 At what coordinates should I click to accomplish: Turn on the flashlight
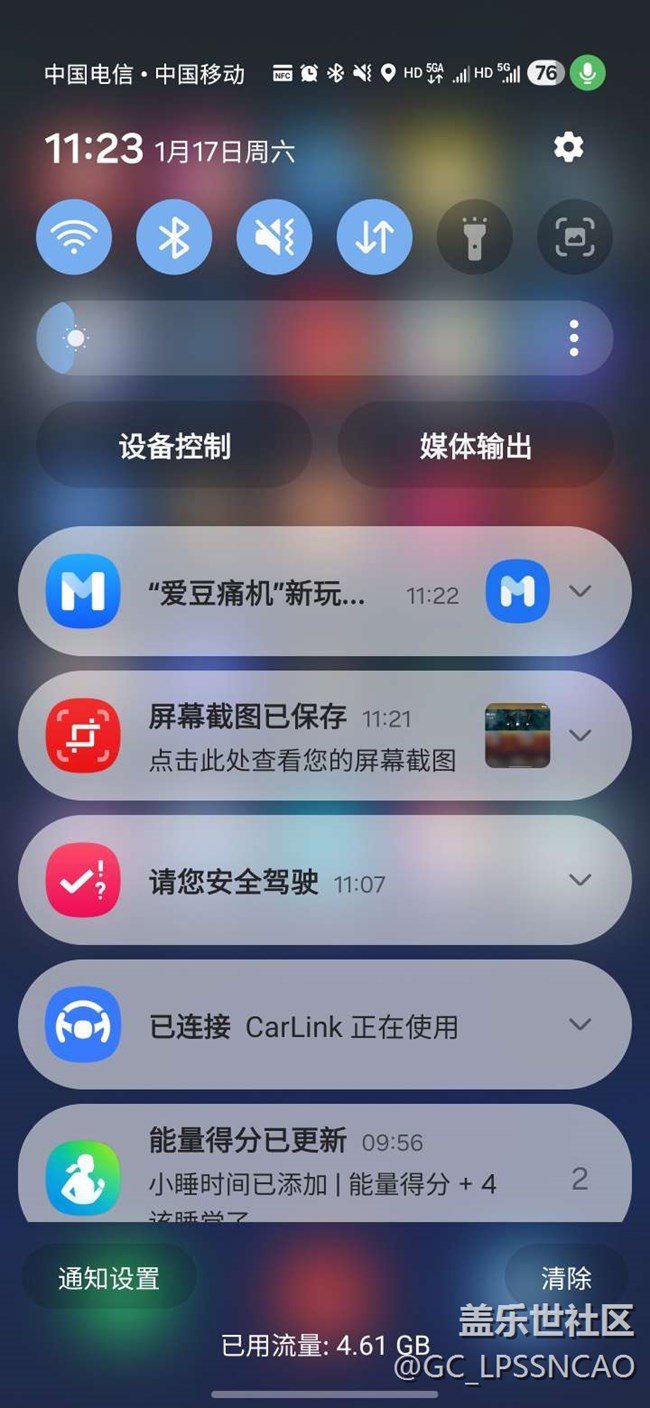[x=474, y=237]
